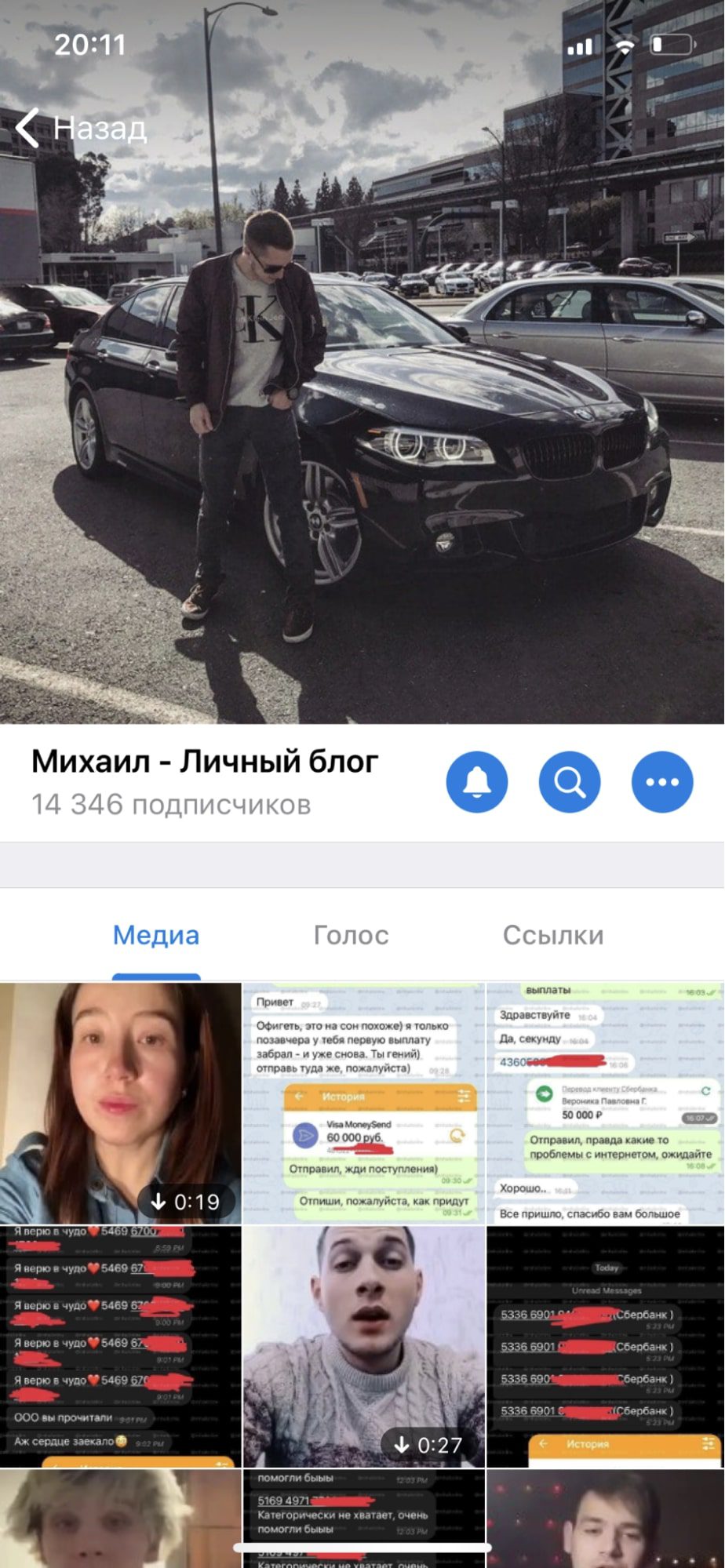725x1568 pixels.
Task: Switch to the Голос tab
Action: [x=351, y=934]
